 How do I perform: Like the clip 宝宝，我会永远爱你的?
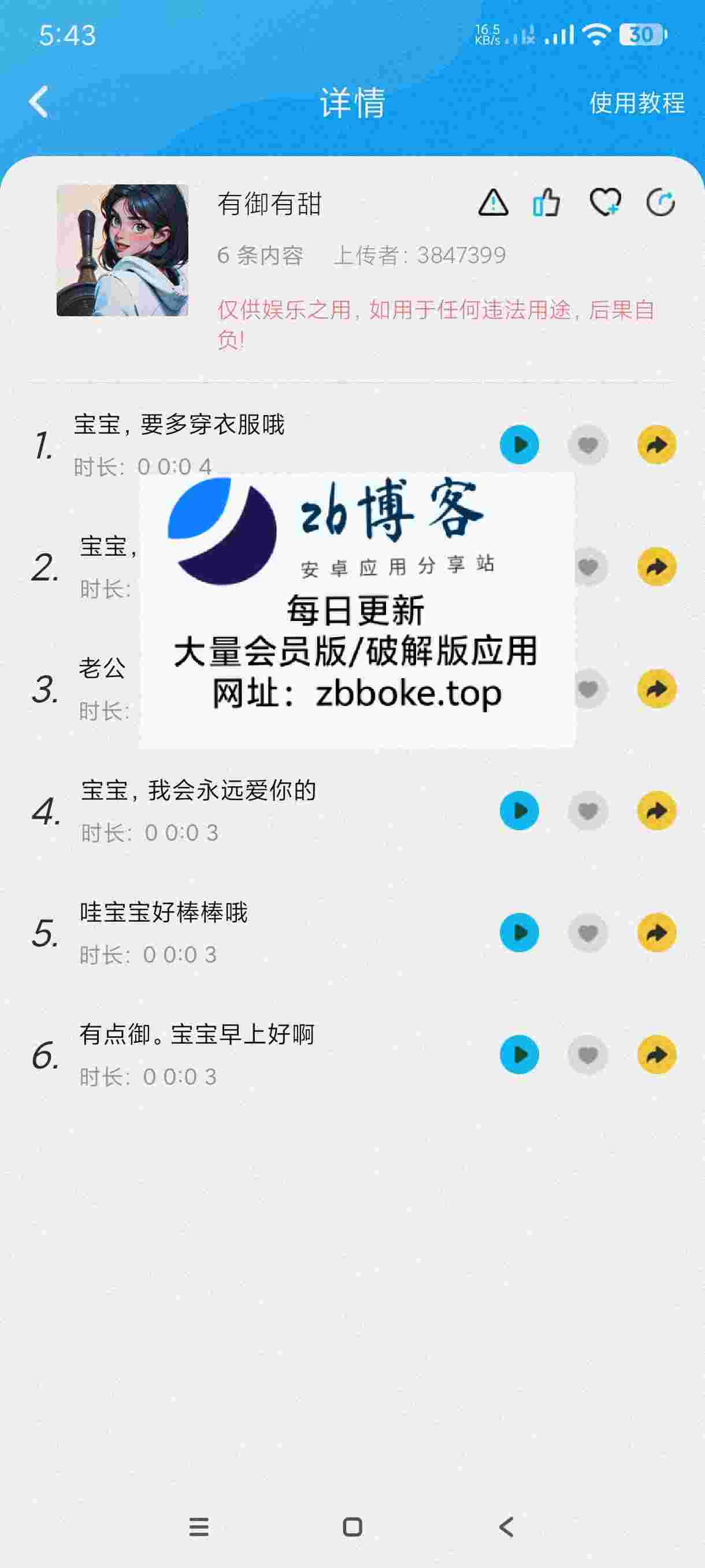coord(588,811)
